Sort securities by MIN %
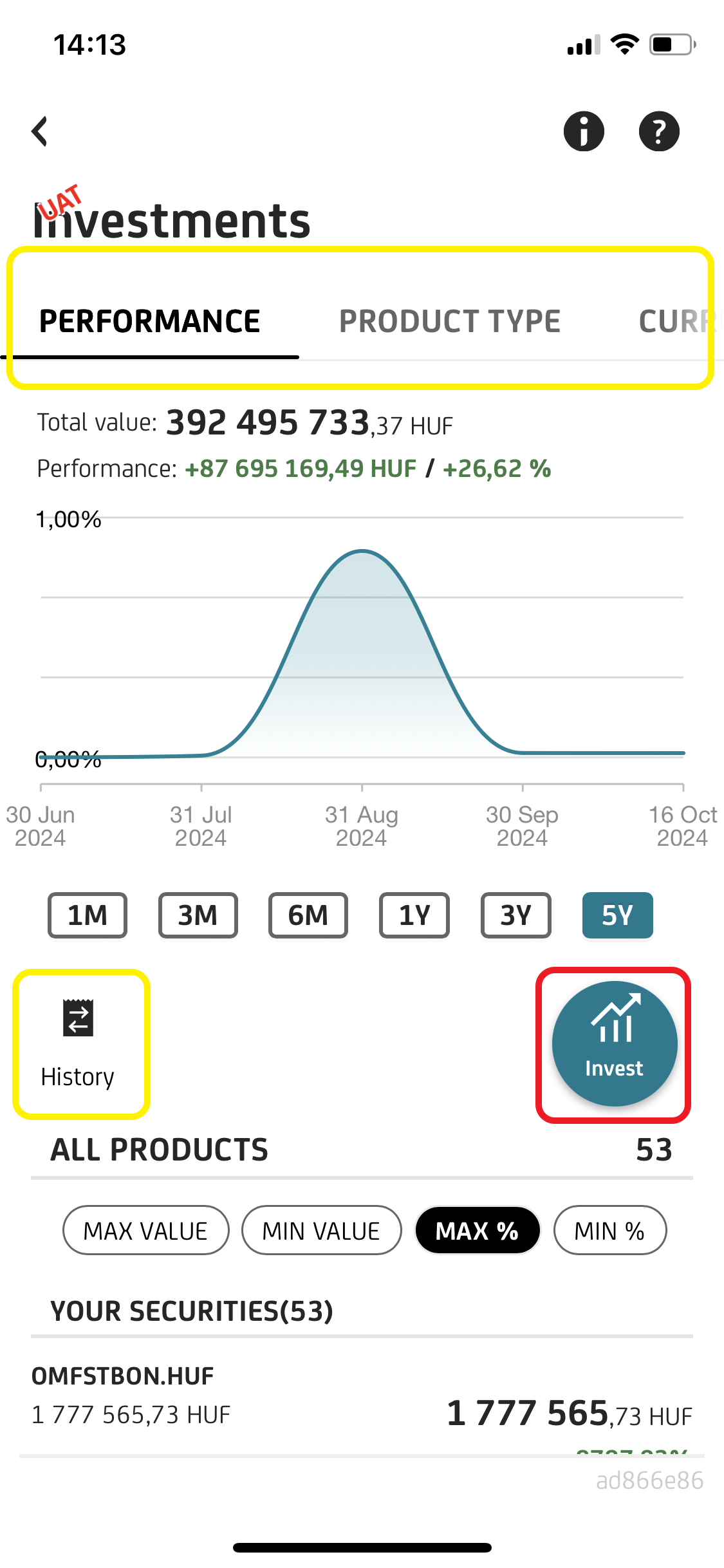 609,1230
